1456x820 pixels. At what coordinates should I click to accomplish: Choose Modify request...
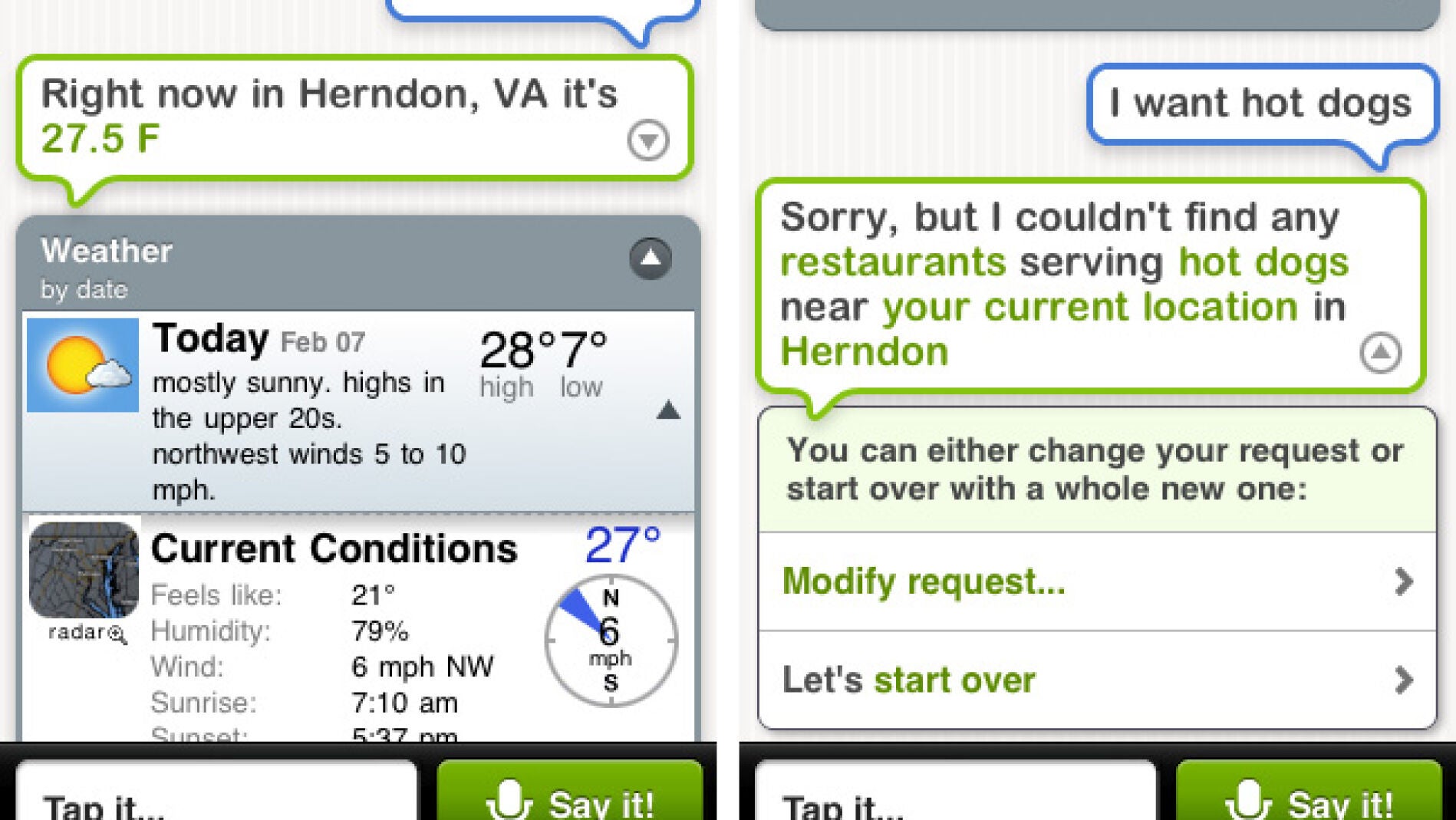[1097, 581]
